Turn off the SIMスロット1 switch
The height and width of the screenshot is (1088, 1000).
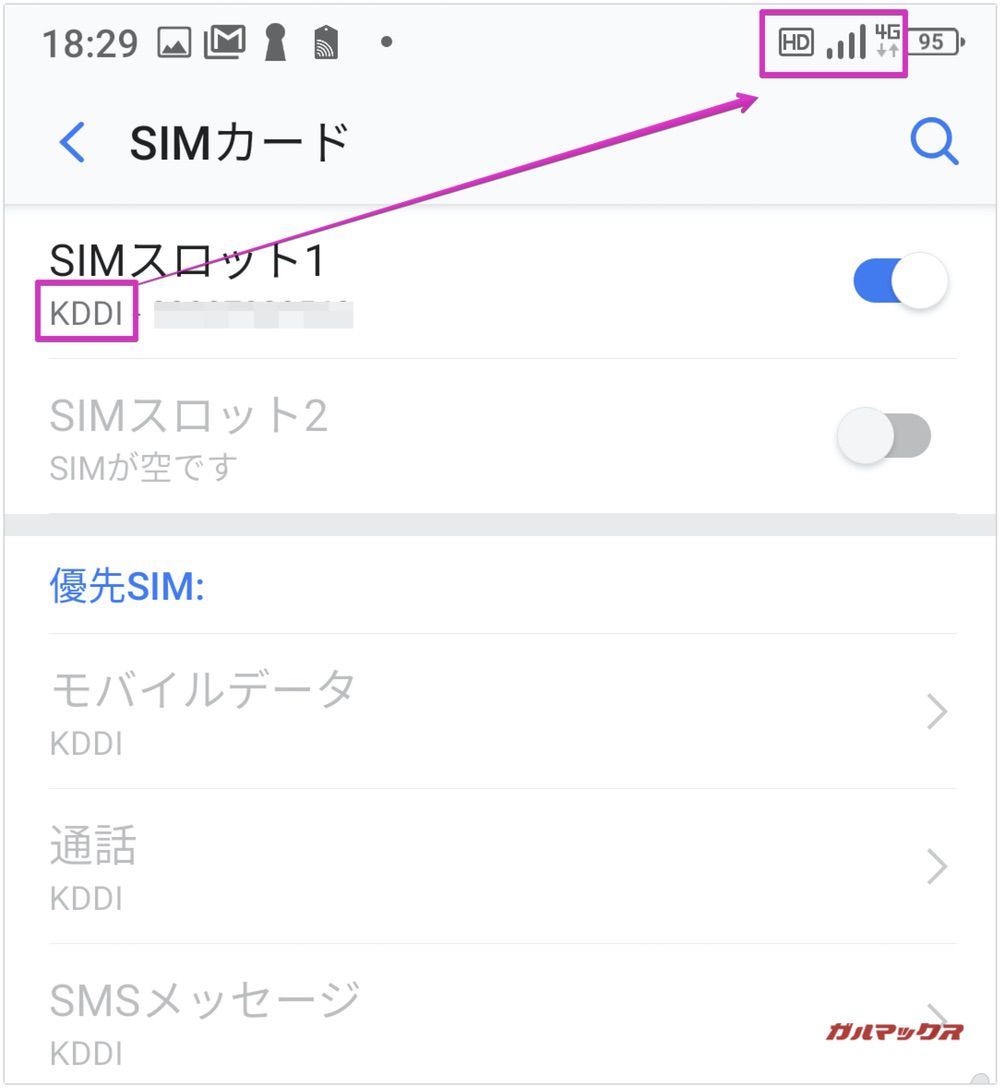click(x=900, y=283)
